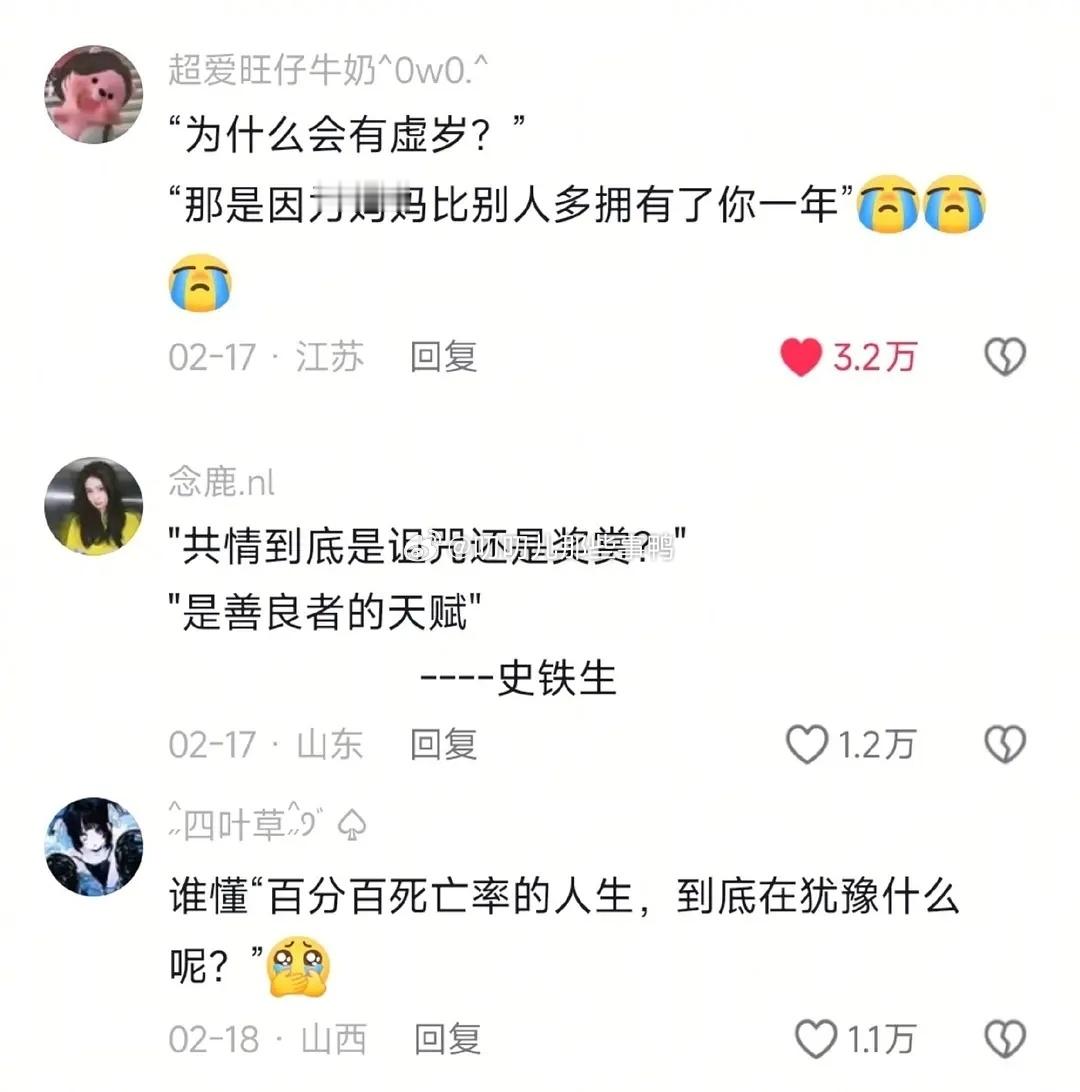1080x1092 pixels.
Task: Expand the bottom comment's reply thread
Action: tap(443, 1040)
